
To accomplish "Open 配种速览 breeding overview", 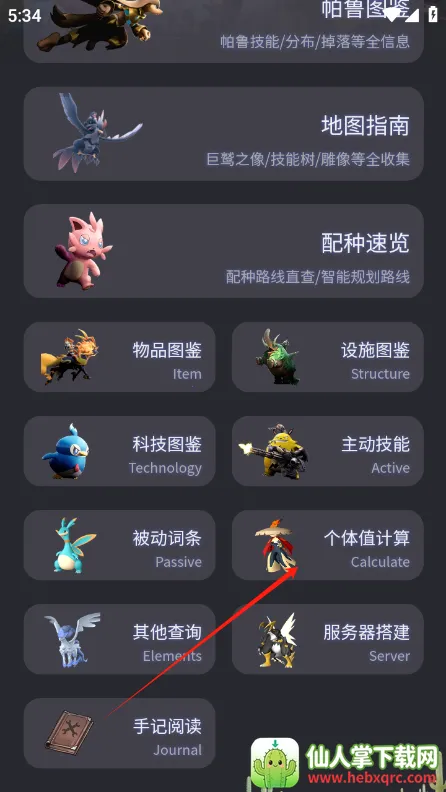I will [223, 251].
